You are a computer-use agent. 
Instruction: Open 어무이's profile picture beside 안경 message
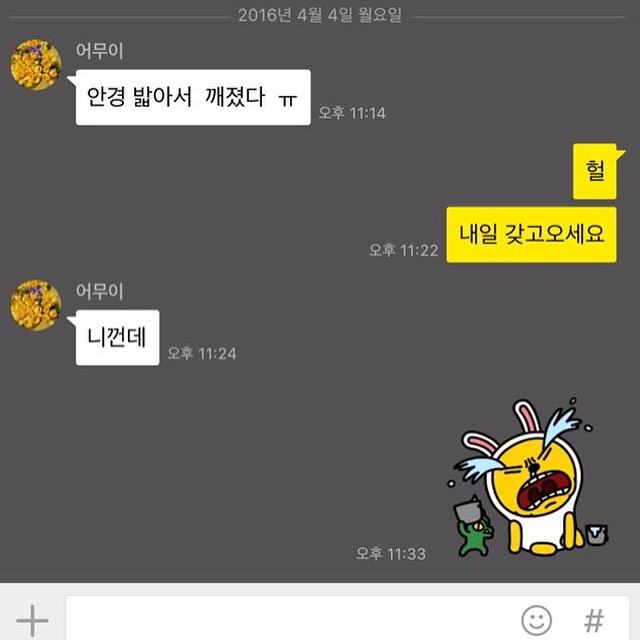36,64
